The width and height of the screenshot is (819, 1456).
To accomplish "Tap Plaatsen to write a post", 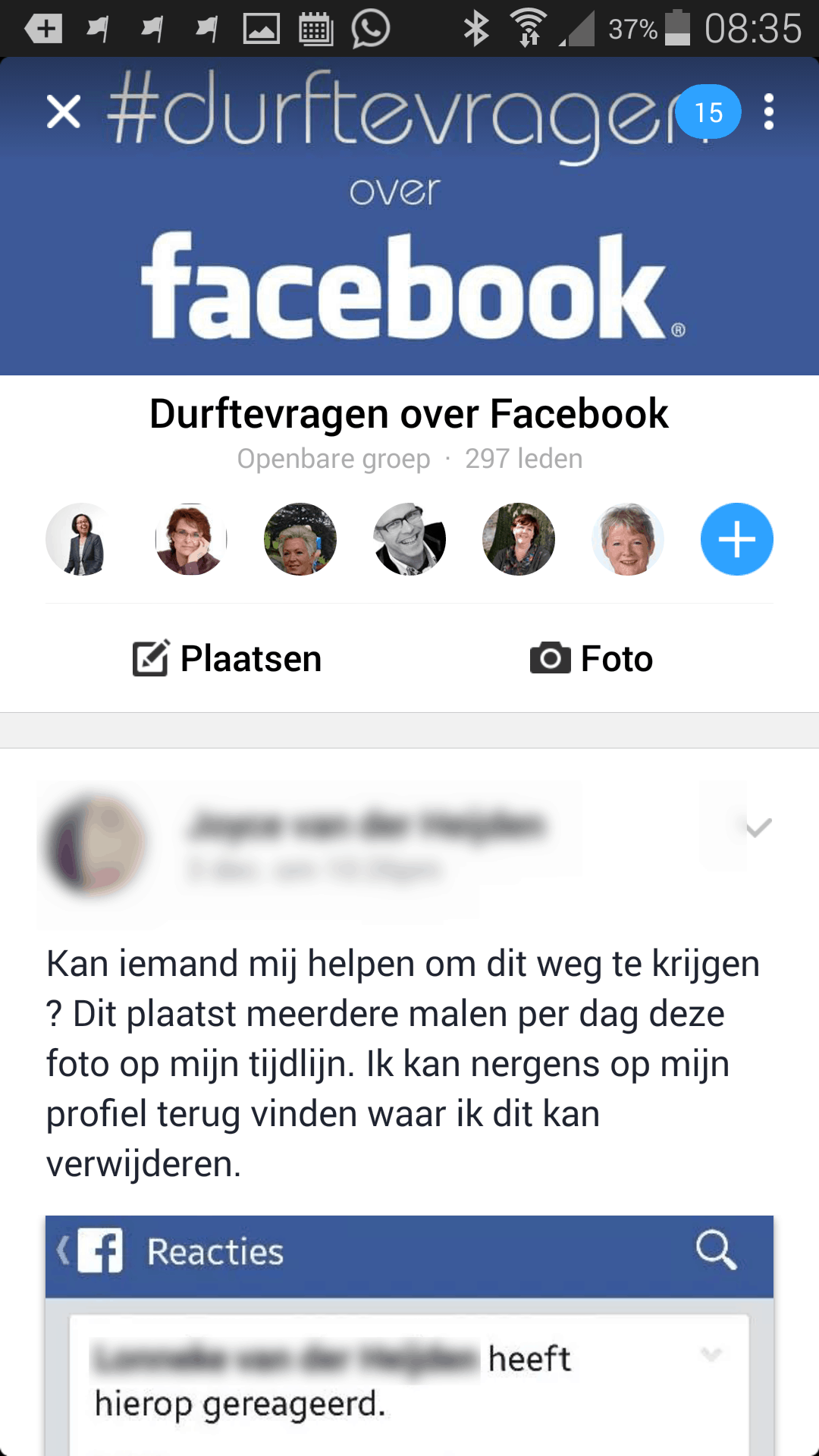I will [x=227, y=658].
